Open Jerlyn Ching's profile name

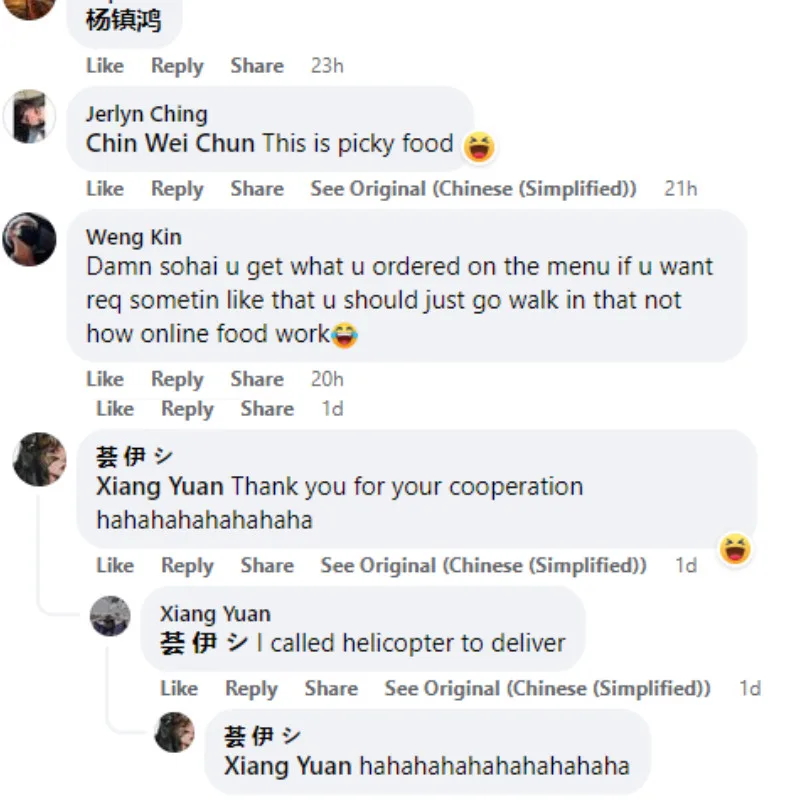coord(146,114)
